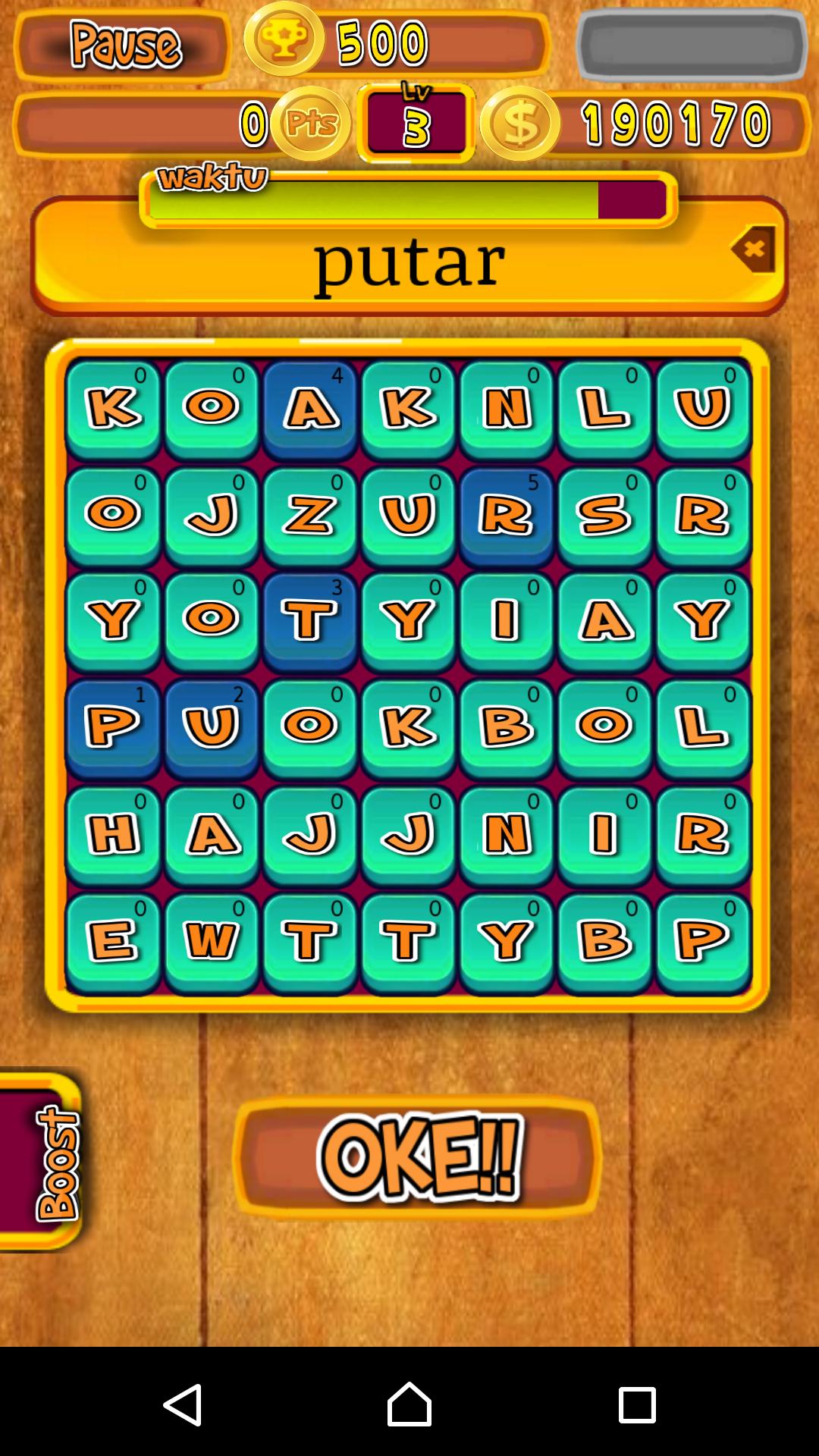Deselect the highlighted P tile marked 1
This screenshot has height=1456, width=819.
coord(113,728)
